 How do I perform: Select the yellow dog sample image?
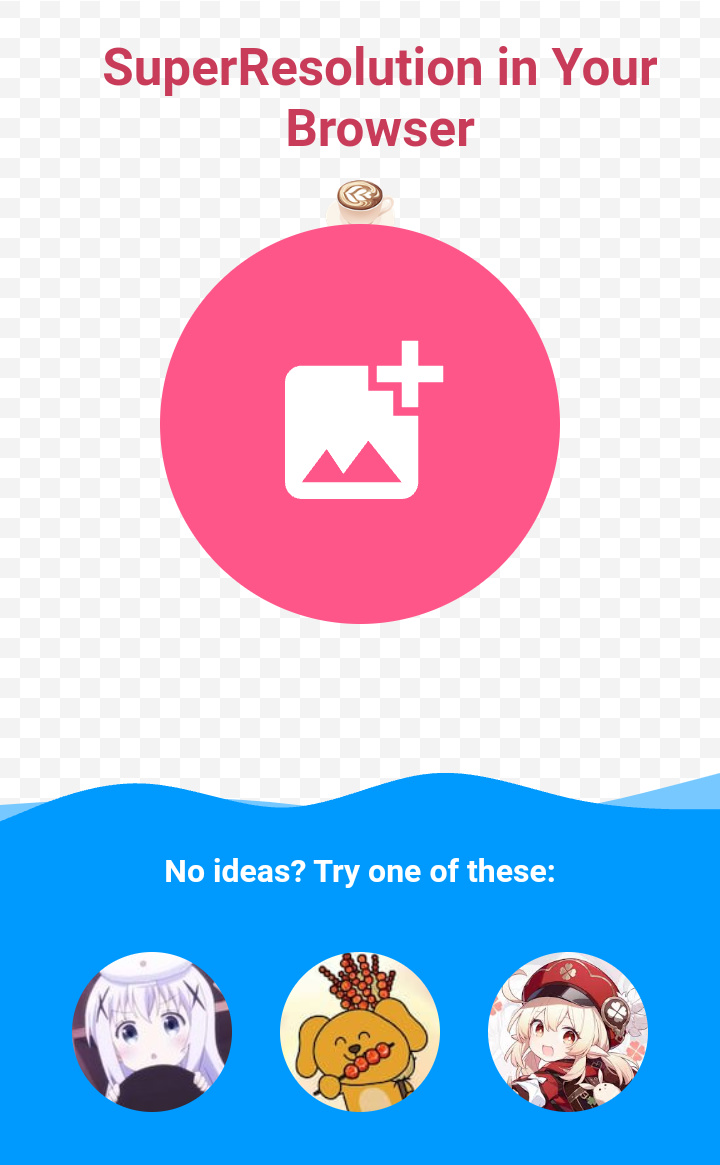(360, 1031)
